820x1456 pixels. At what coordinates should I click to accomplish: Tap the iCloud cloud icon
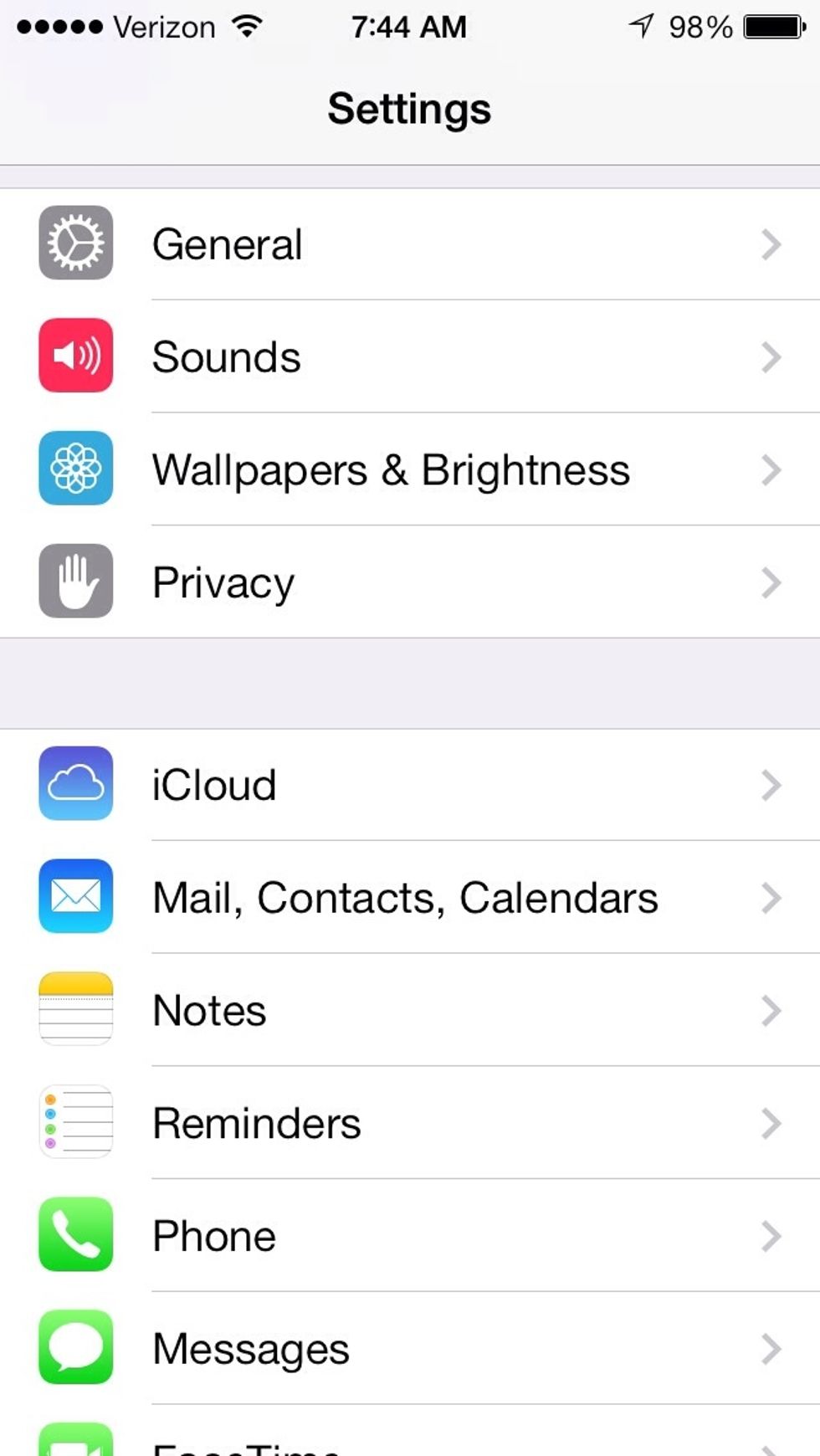click(x=75, y=785)
